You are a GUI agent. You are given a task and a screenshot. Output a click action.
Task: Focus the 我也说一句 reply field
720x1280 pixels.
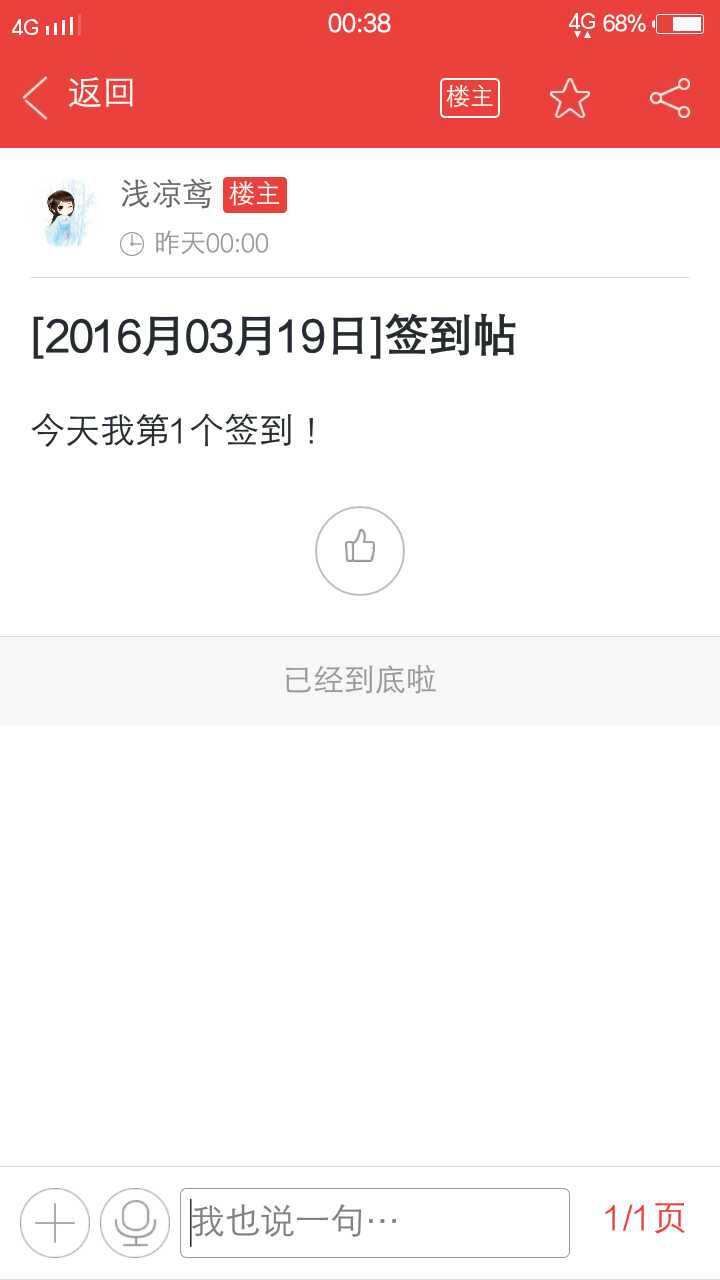click(375, 1222)
